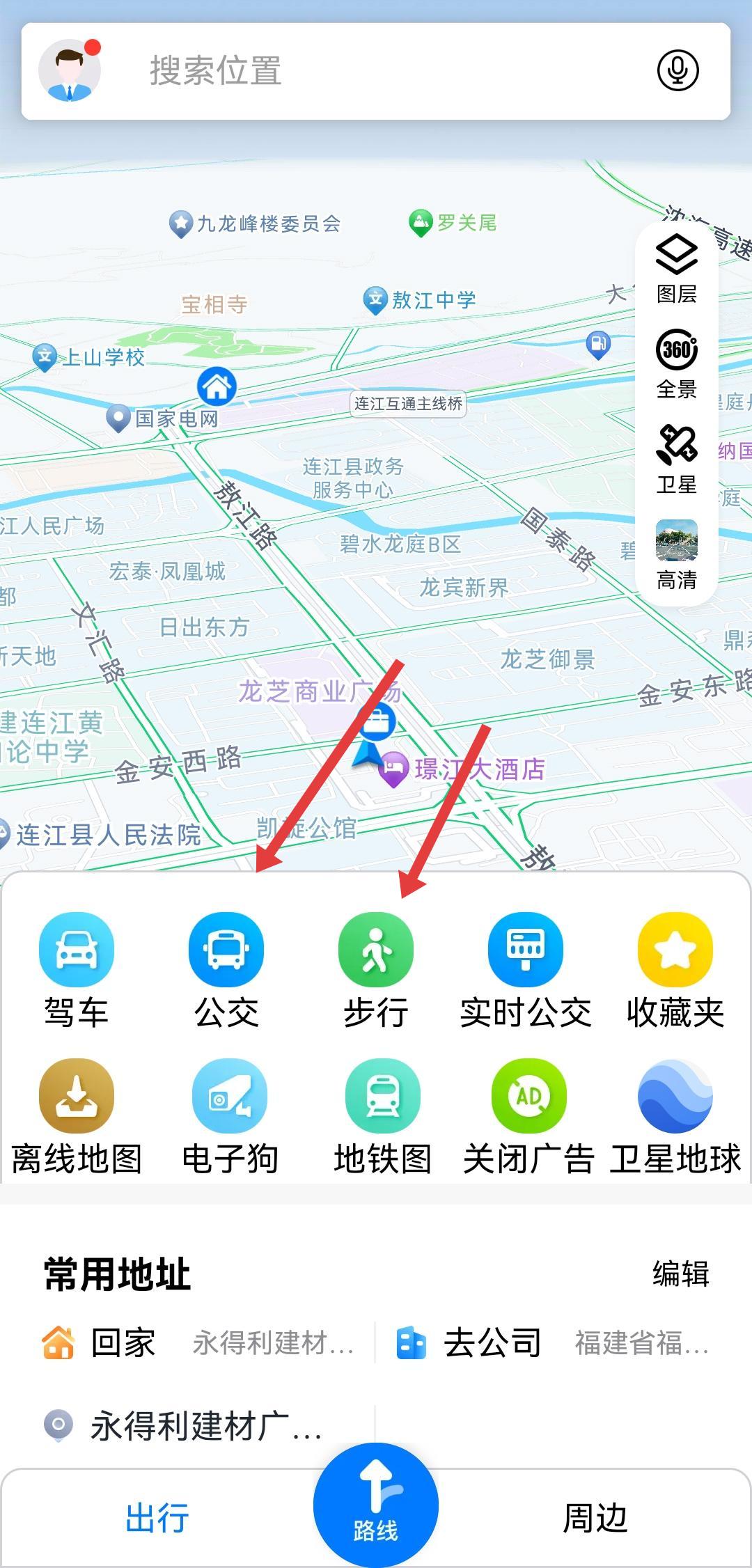
Task: Open the profile avatar
Action: point(70,71)
